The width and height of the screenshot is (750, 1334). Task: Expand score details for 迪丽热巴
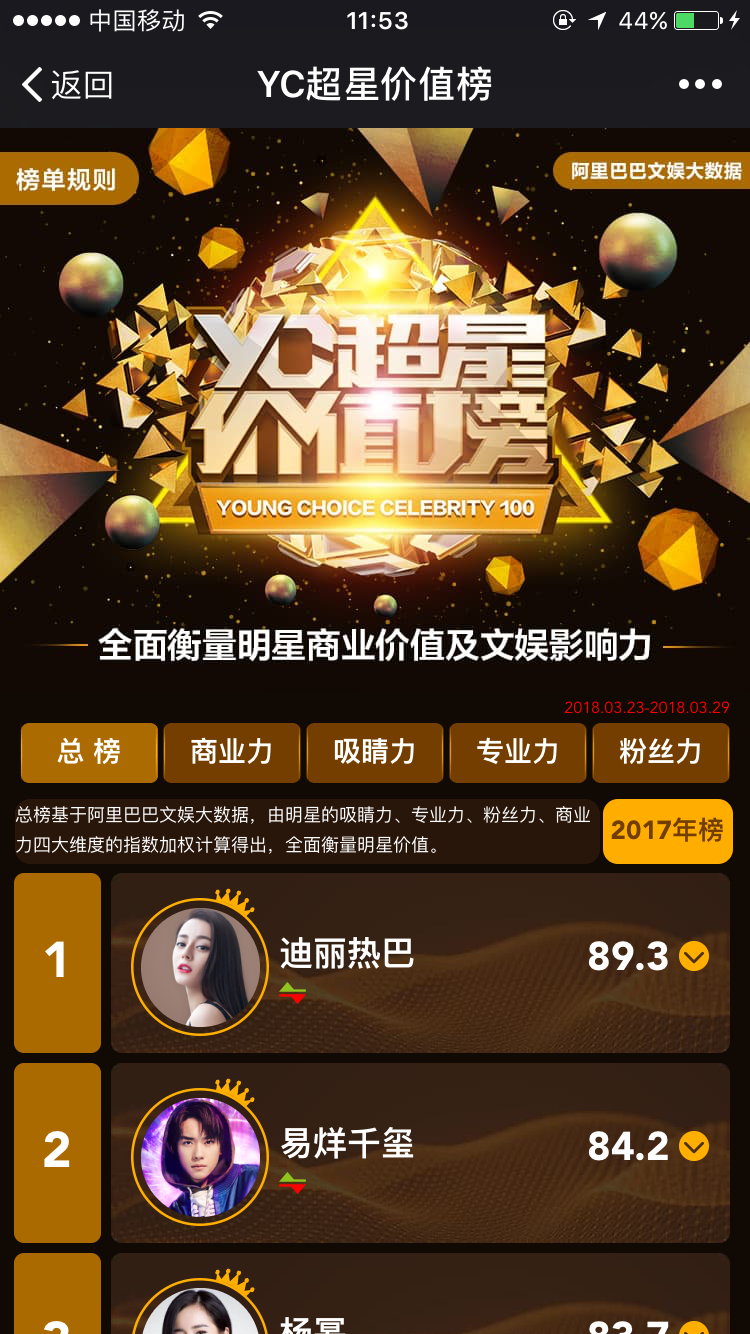coord(694,957)
